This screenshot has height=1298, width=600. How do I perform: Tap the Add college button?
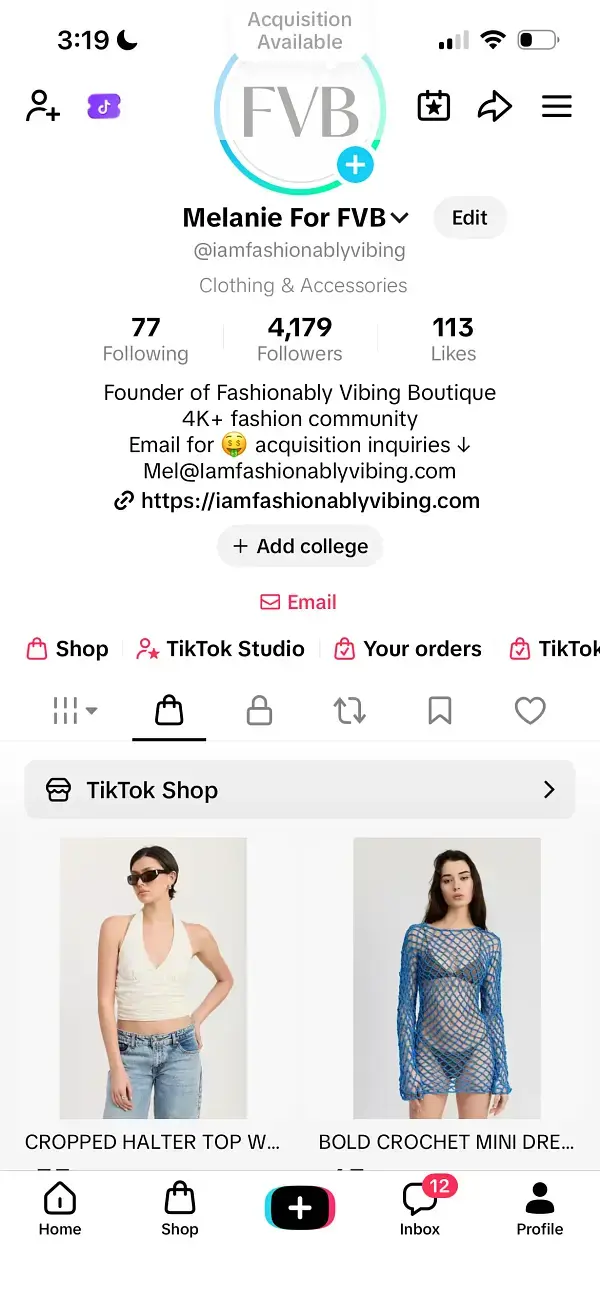300,546
